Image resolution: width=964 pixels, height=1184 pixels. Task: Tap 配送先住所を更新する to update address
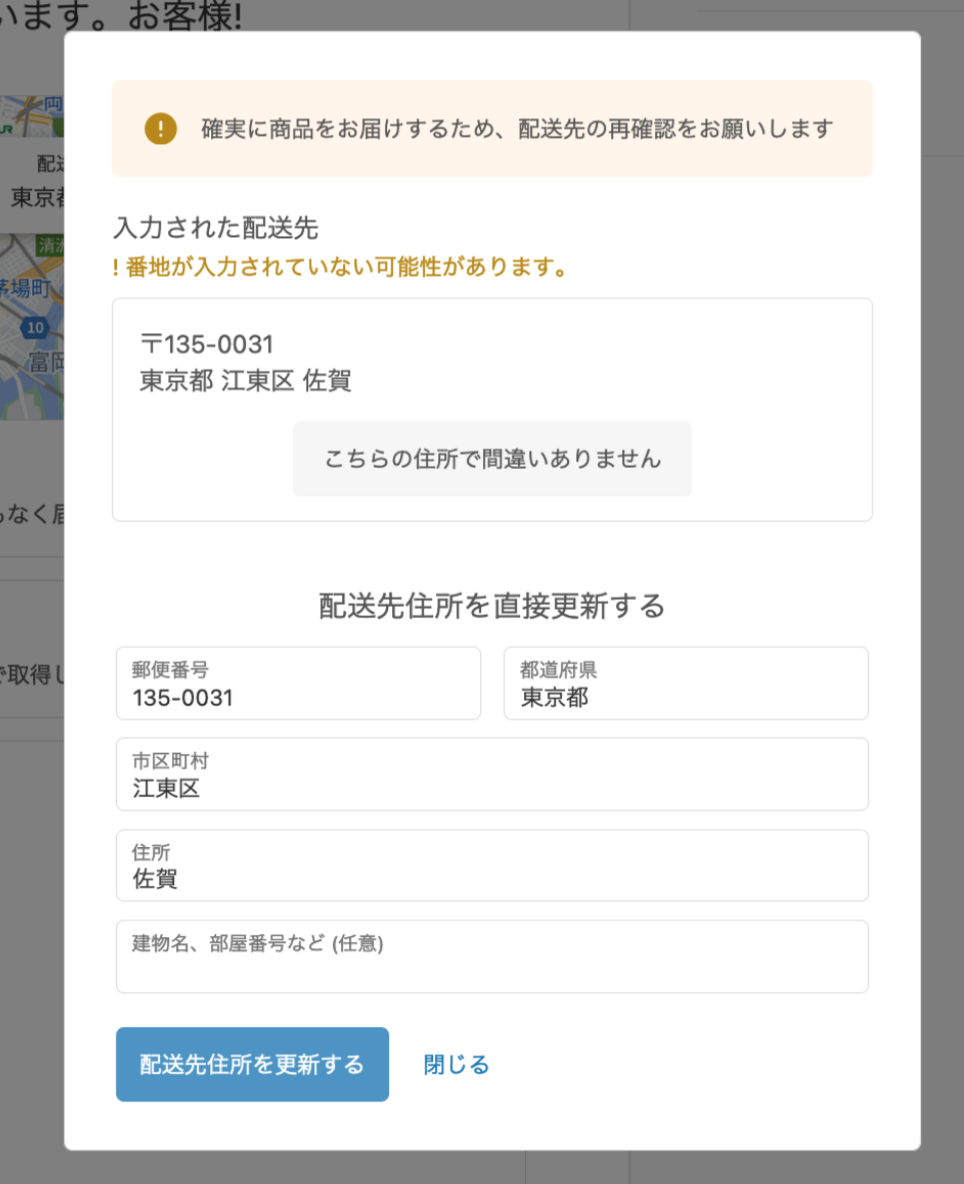pyautogui.click(x=252, y=1064)
